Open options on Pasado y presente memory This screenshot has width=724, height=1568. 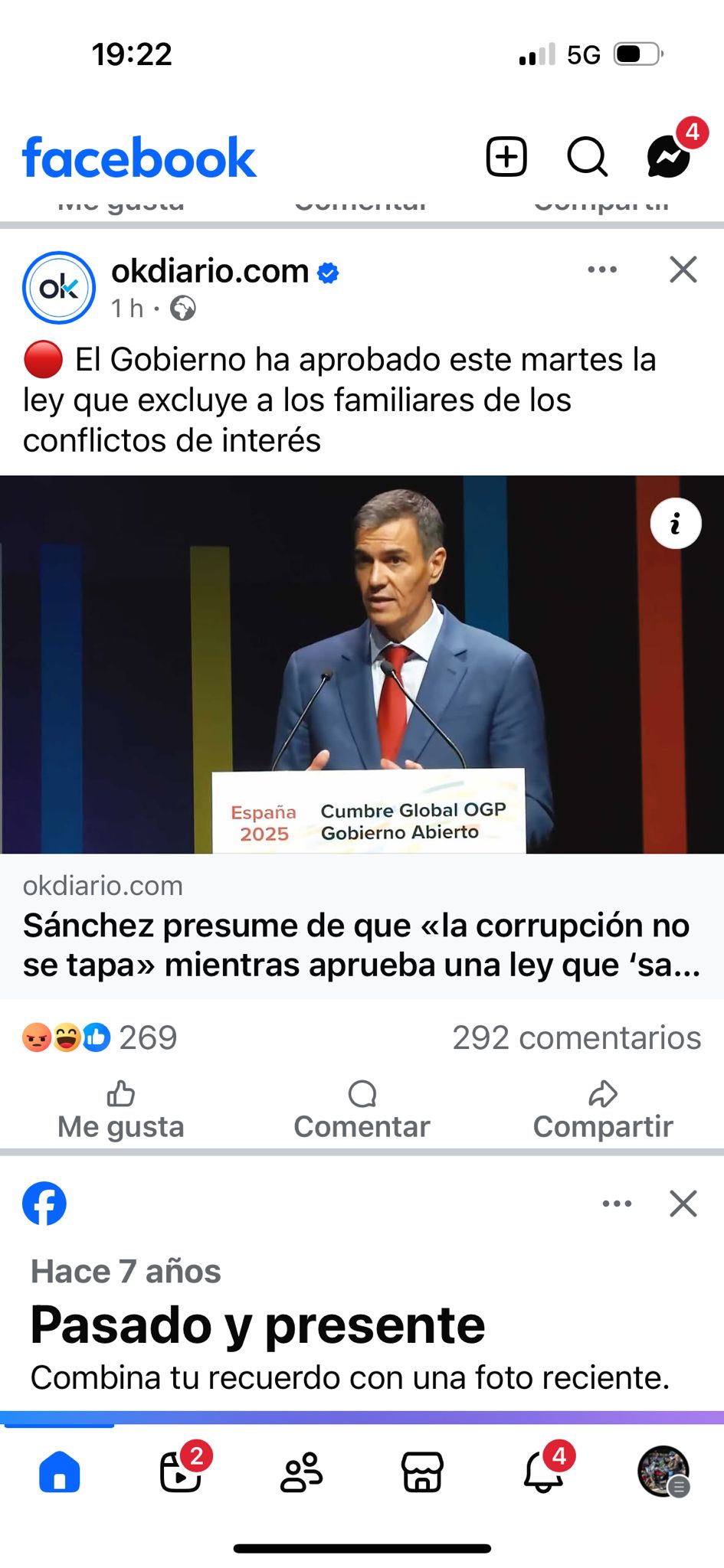tap(617, 1204)
